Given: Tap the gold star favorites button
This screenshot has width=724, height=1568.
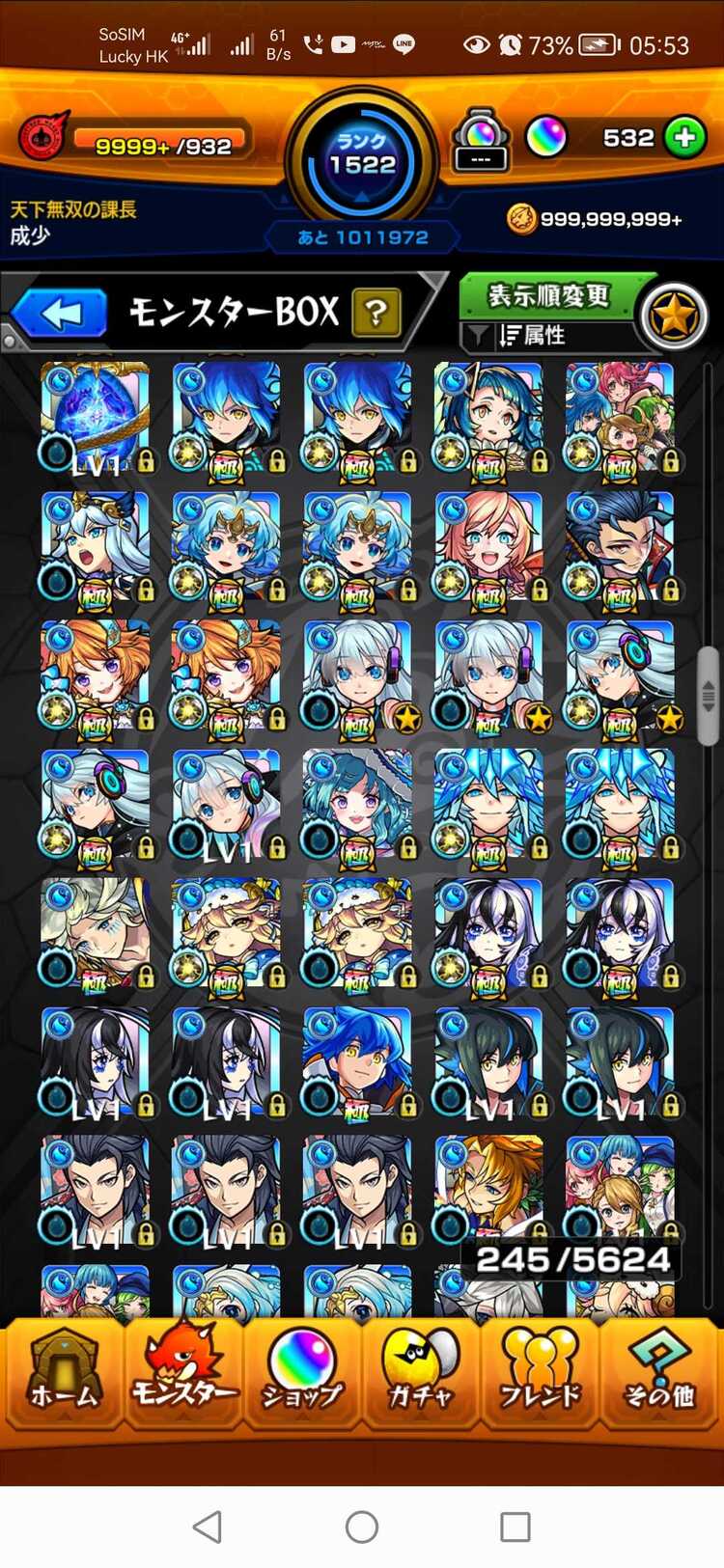Looking at the screenshot, I should [x=674, y=316].
